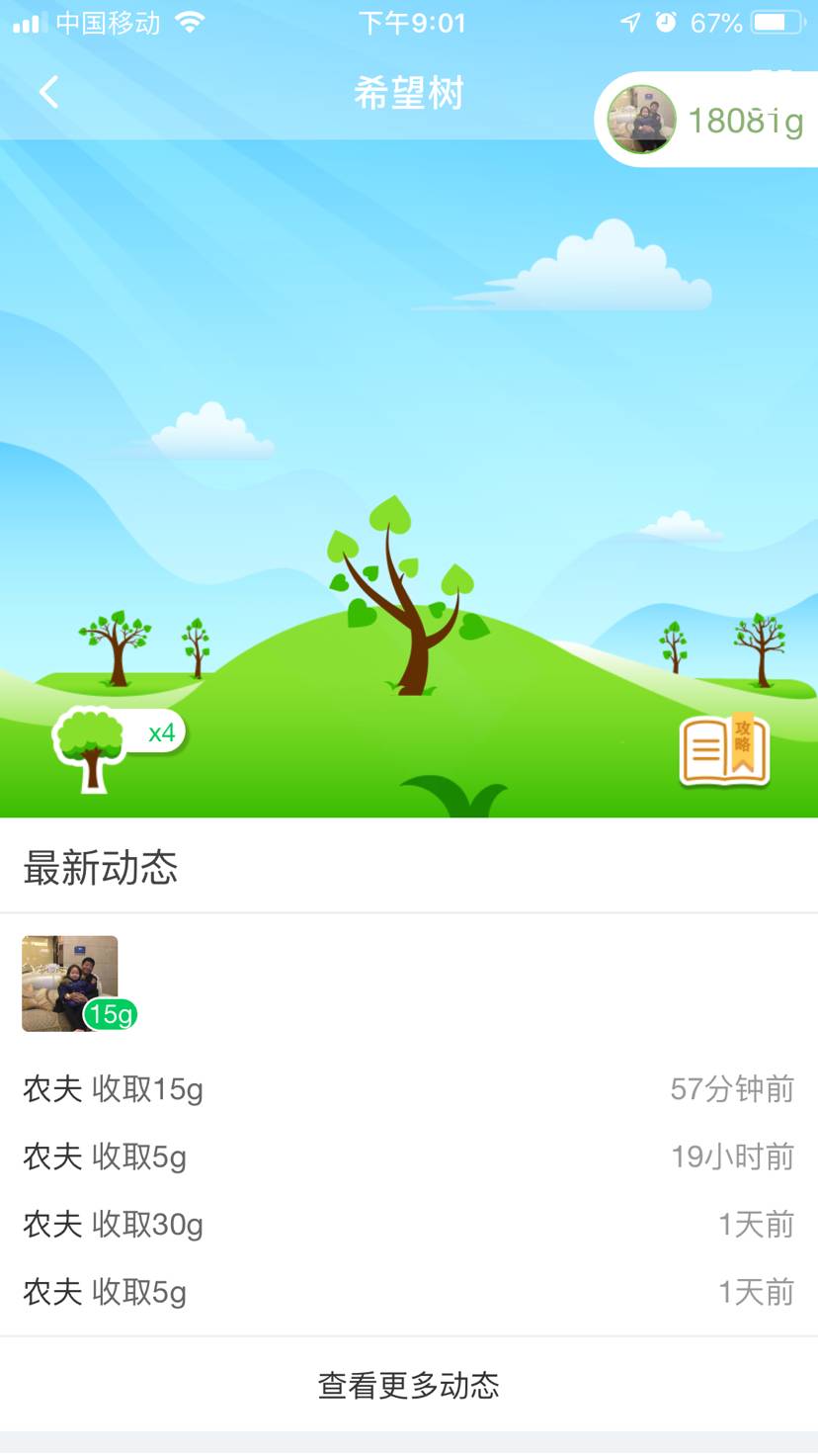818x1456 pixels.
Task: Tap 查看更多动态 to view more activity
Action: (408, 1385)
